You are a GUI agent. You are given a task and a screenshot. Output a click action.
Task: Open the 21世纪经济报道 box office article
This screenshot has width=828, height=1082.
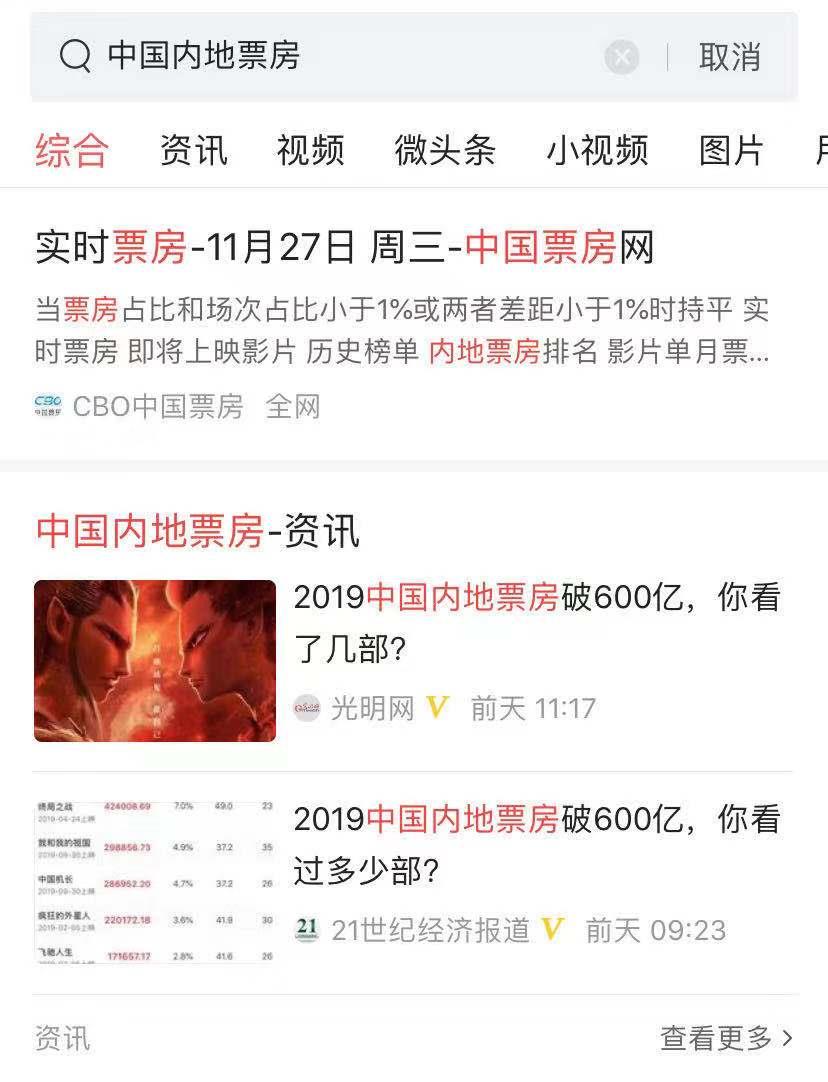click(x=536, y=844)
